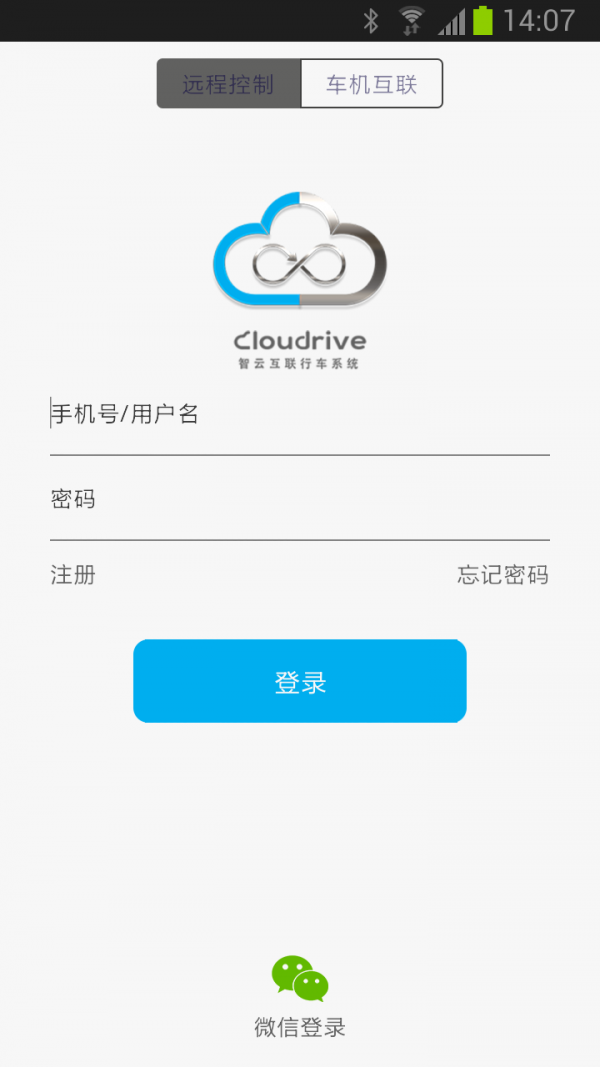Tap the blue 登录 button
The image size is (600, 1067).
[300, 681]
